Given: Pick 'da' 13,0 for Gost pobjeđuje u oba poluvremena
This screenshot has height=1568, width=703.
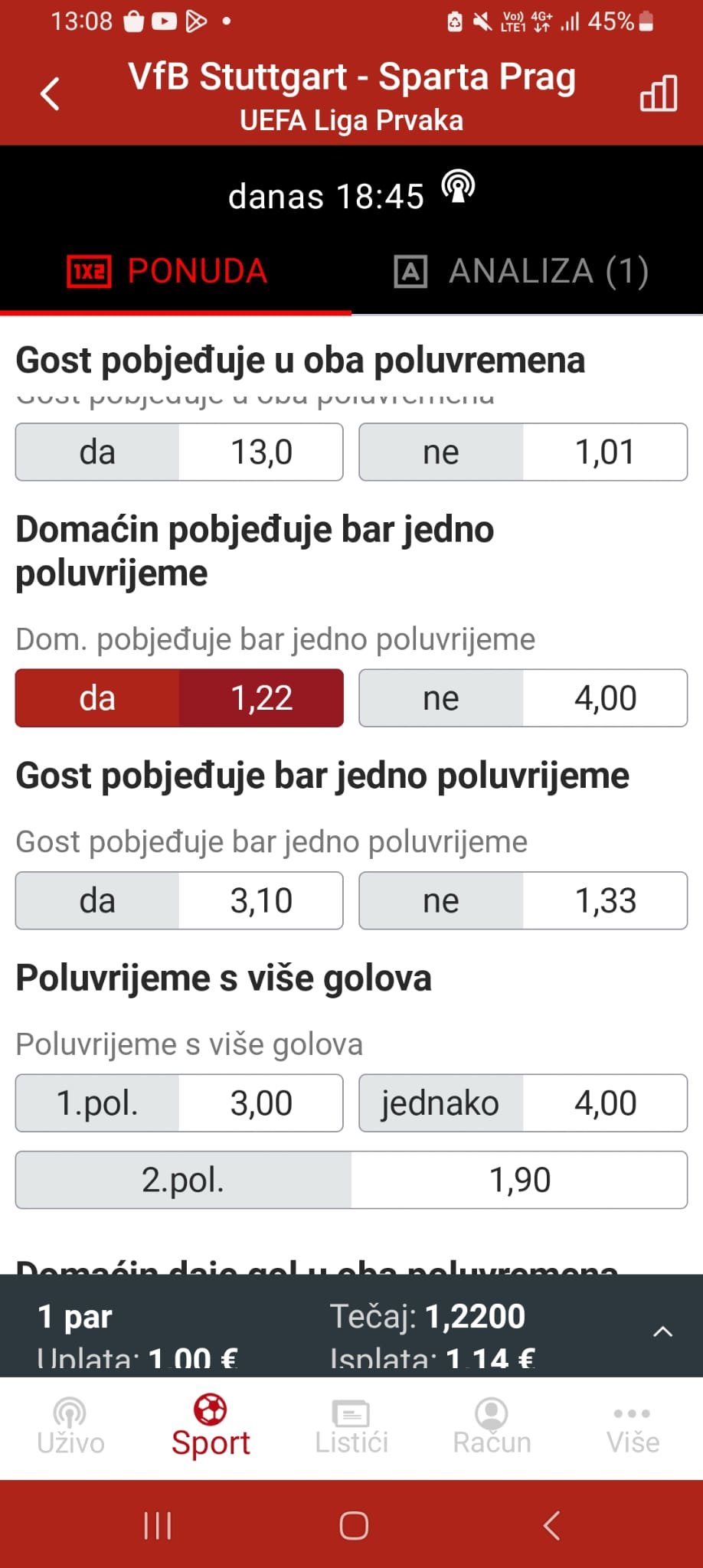Looking at the screenshot, I should pyautogui.click(x=179, y=452).
